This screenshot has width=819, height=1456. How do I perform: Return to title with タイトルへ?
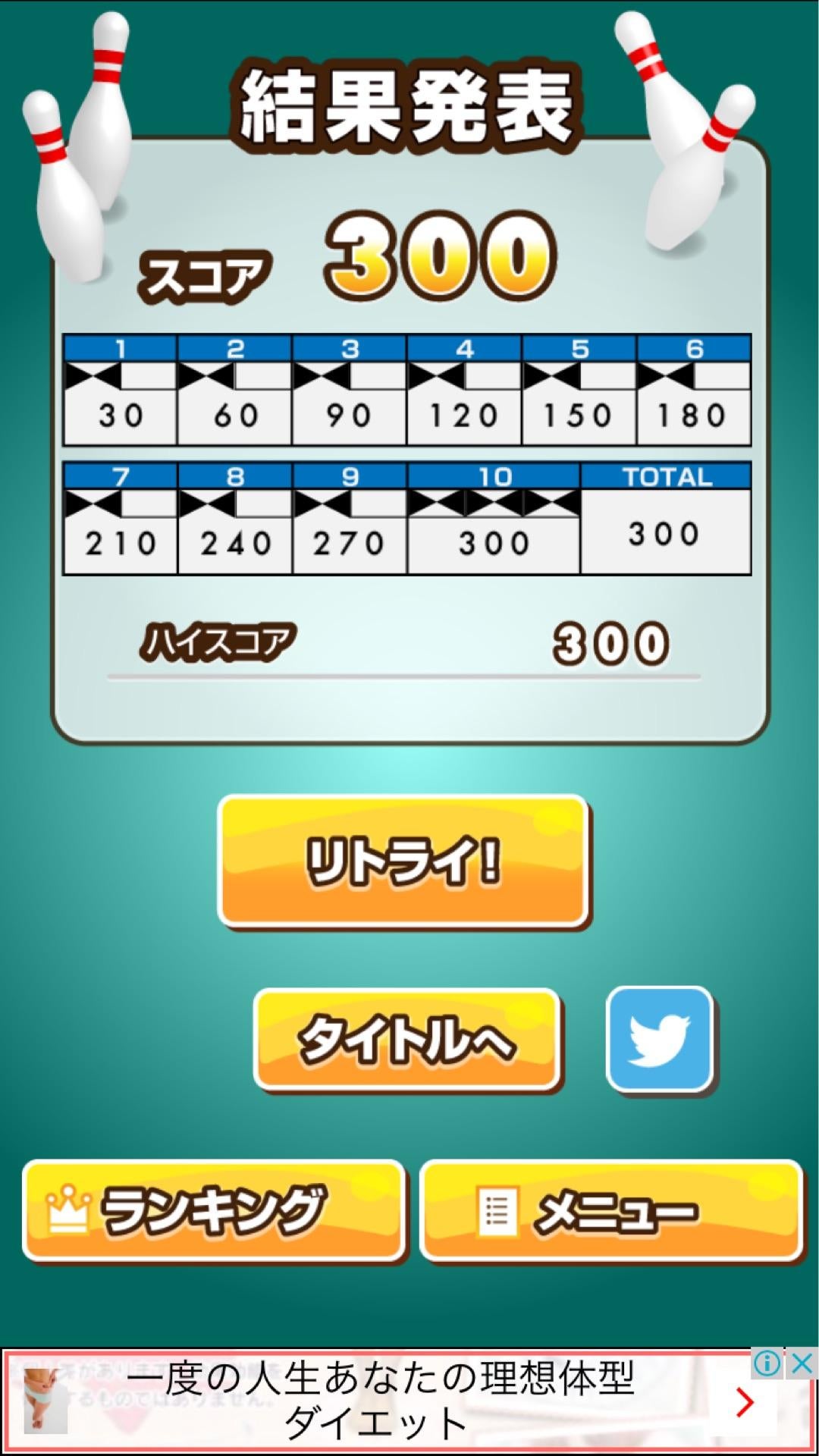coord(407,1039)
